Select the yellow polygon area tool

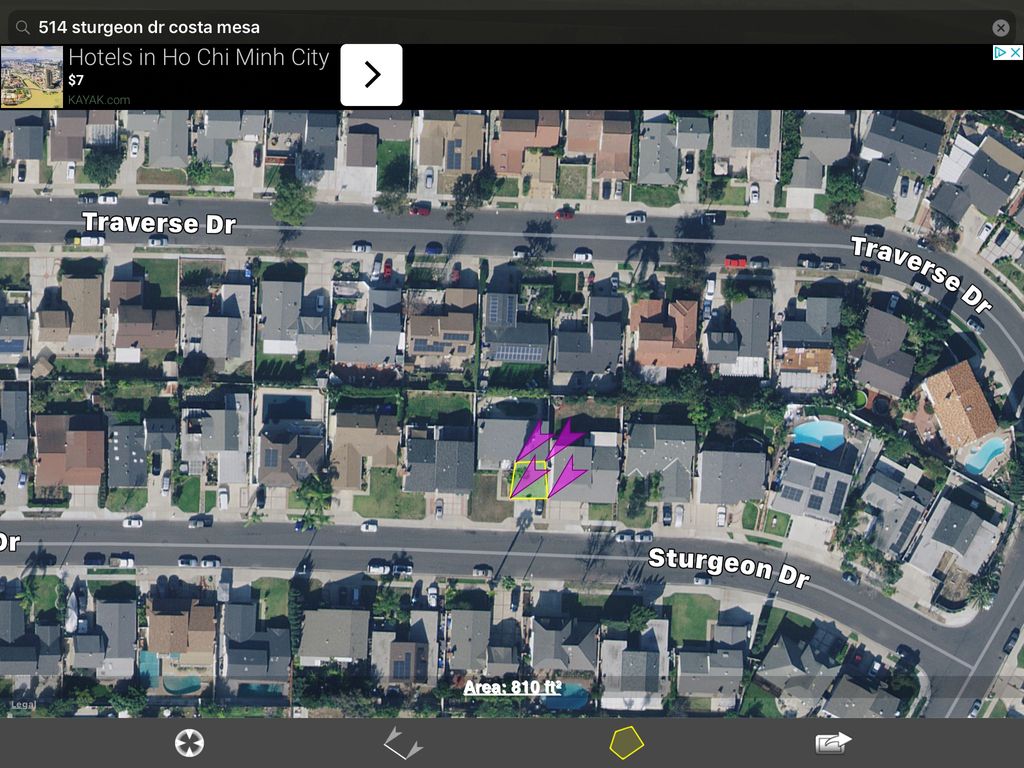click(x=626, y=743)
